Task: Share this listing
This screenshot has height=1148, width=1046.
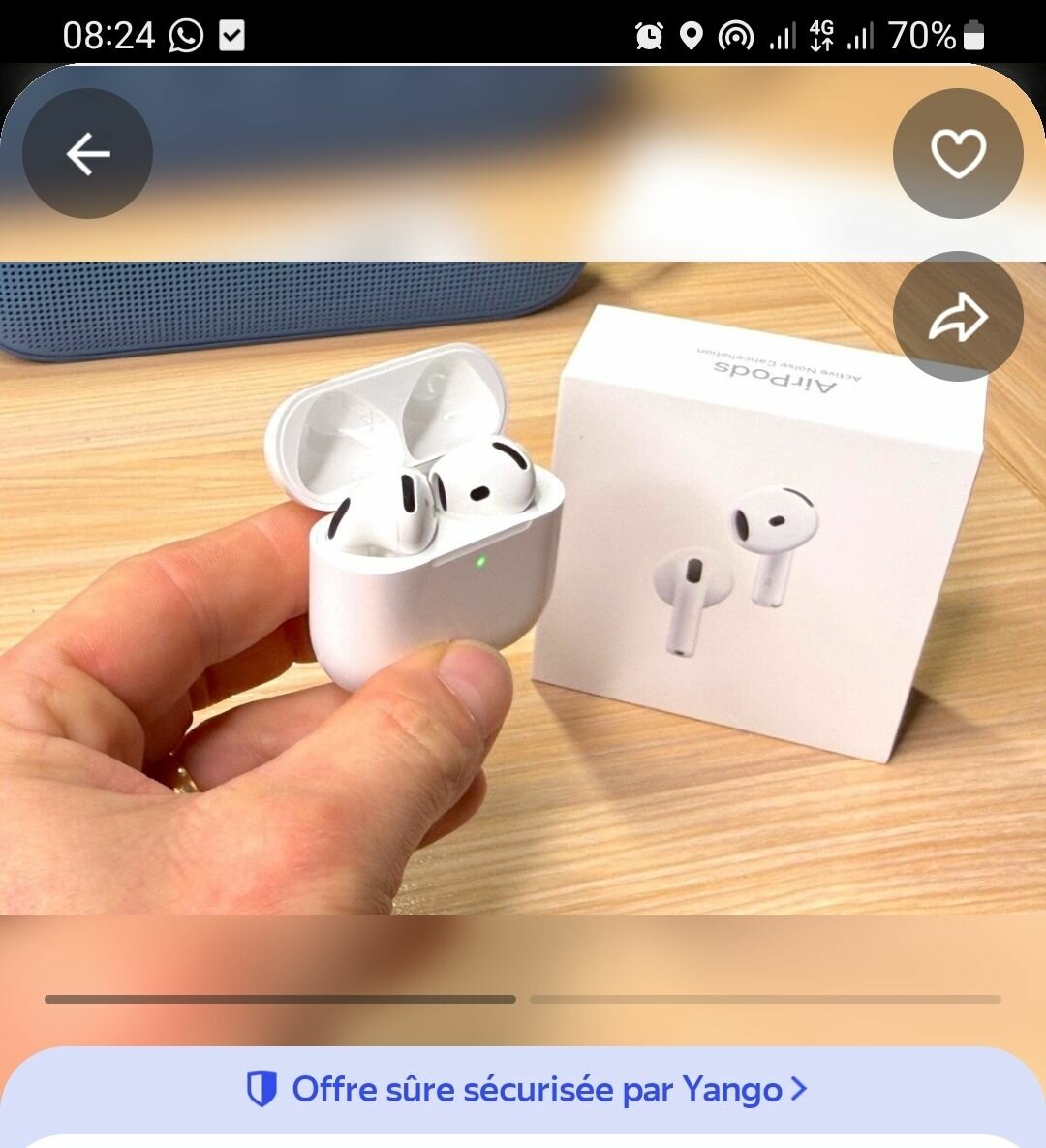Action: [x=957, y=317]
